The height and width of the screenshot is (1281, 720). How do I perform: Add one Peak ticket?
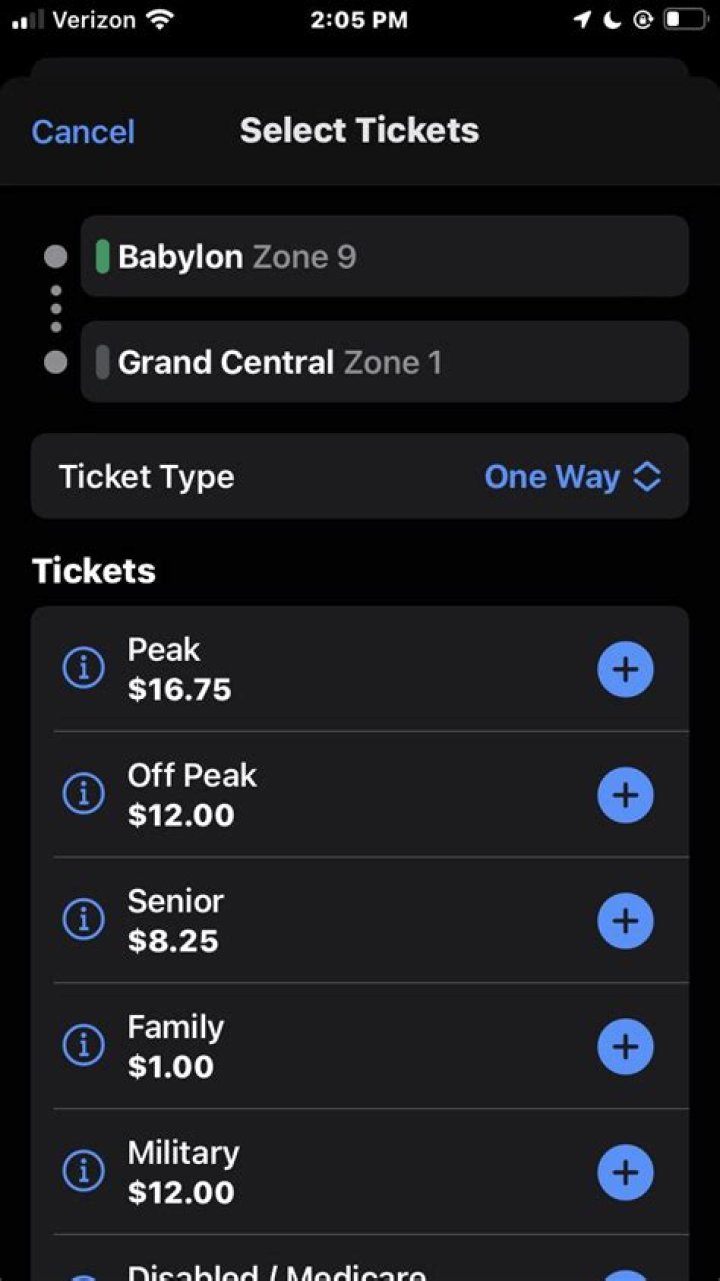pyautogui.click(x=625, y=669)
